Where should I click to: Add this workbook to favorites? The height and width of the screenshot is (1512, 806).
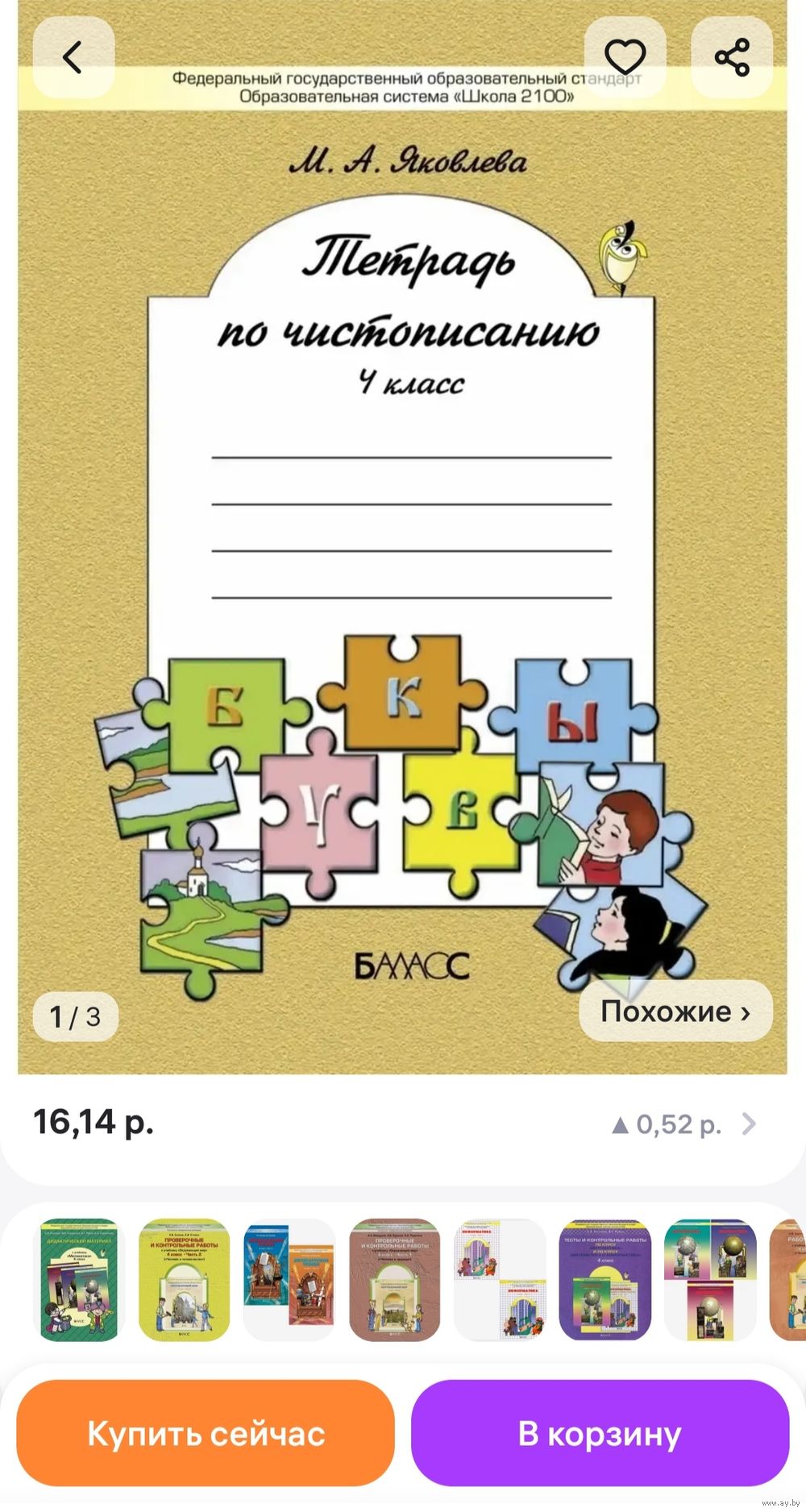point(625,58)
